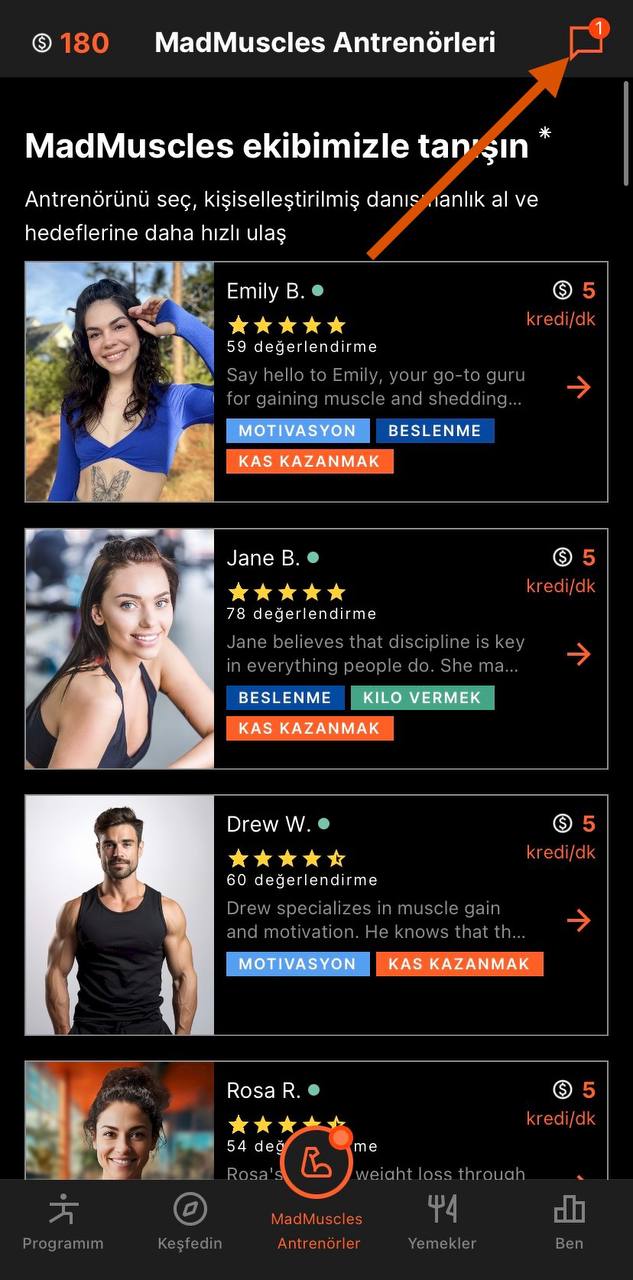
Task: Tap the arrow on Jane B.'s card
Action: click(x=578, y=654)
